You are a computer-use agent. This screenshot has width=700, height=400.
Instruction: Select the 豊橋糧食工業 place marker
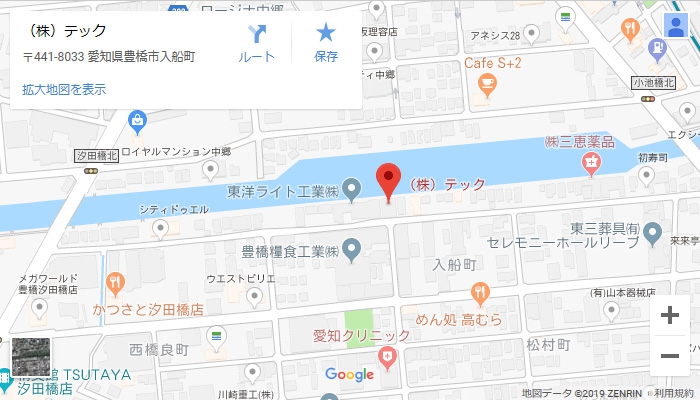(352, 246)
